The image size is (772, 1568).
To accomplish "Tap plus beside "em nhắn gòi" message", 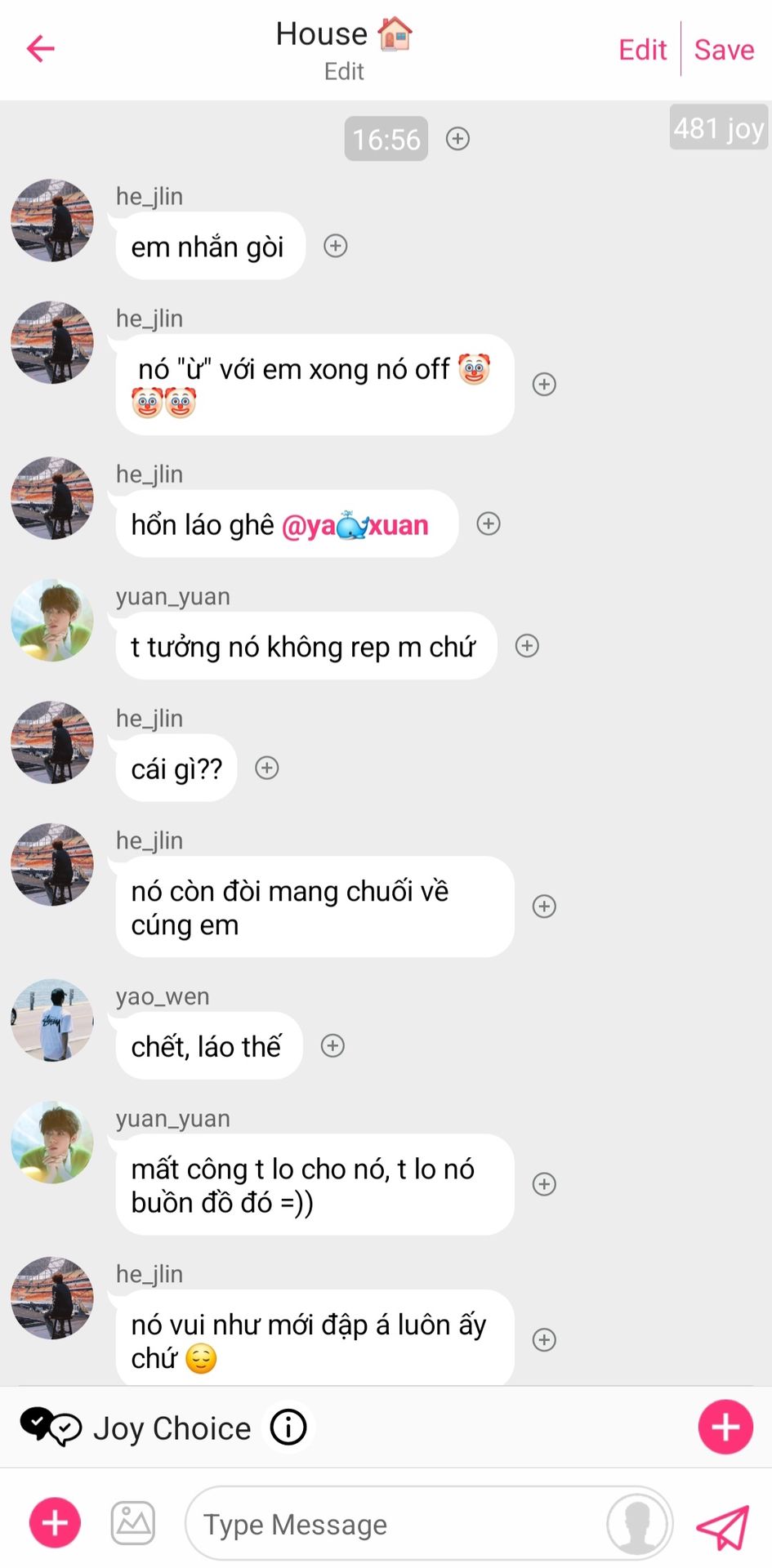I will pyautogui.click(x=336, y=246).
